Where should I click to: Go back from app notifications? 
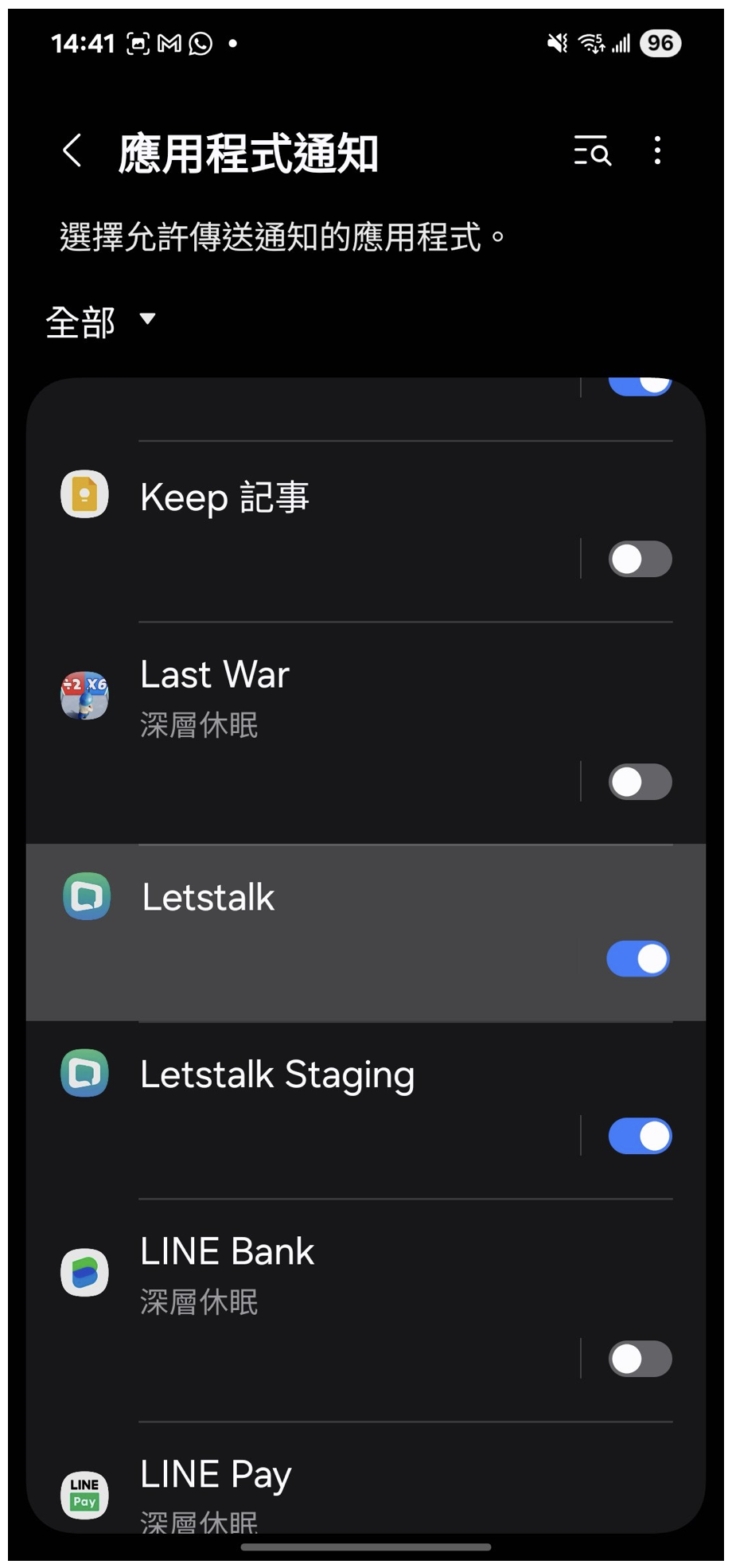72,151
